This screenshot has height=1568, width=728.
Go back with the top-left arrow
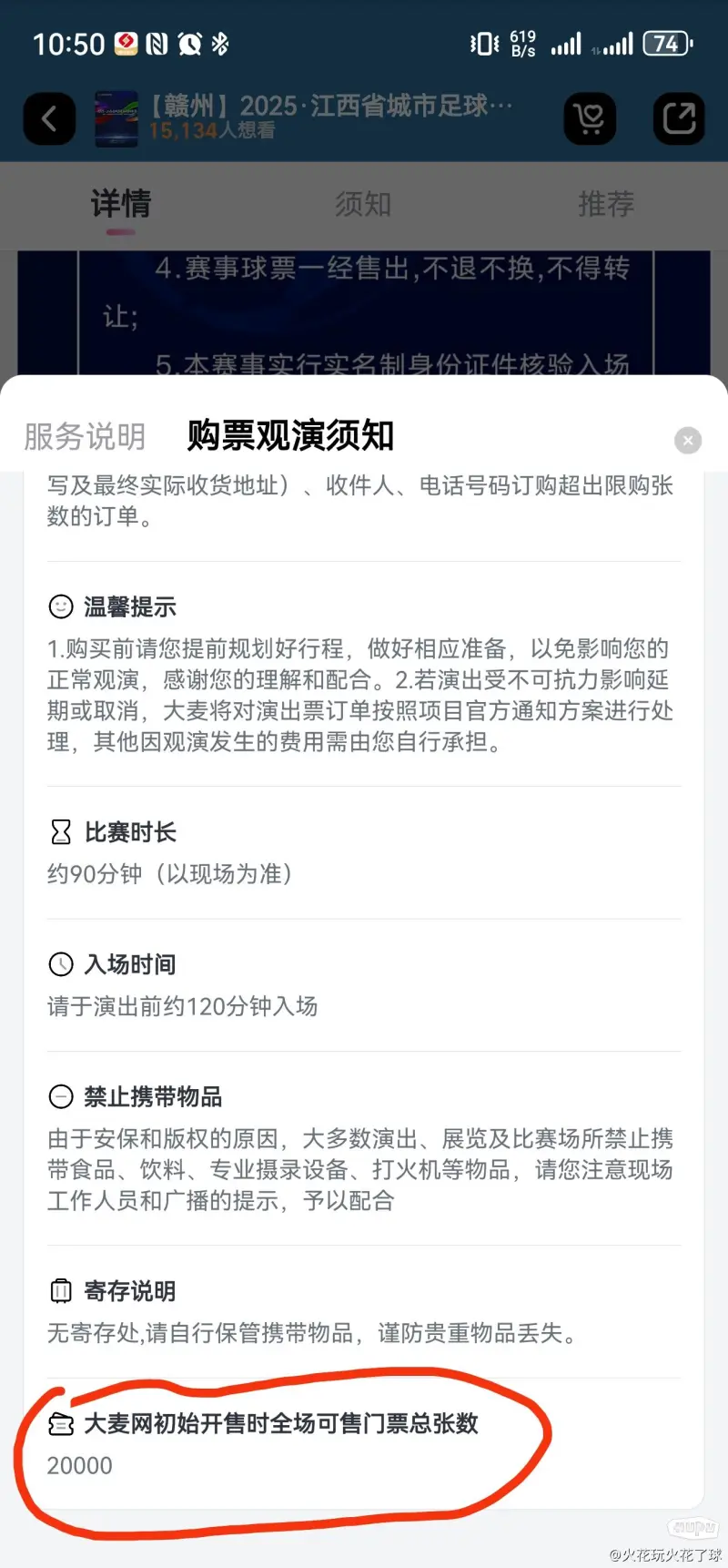[x=49, y=118]
